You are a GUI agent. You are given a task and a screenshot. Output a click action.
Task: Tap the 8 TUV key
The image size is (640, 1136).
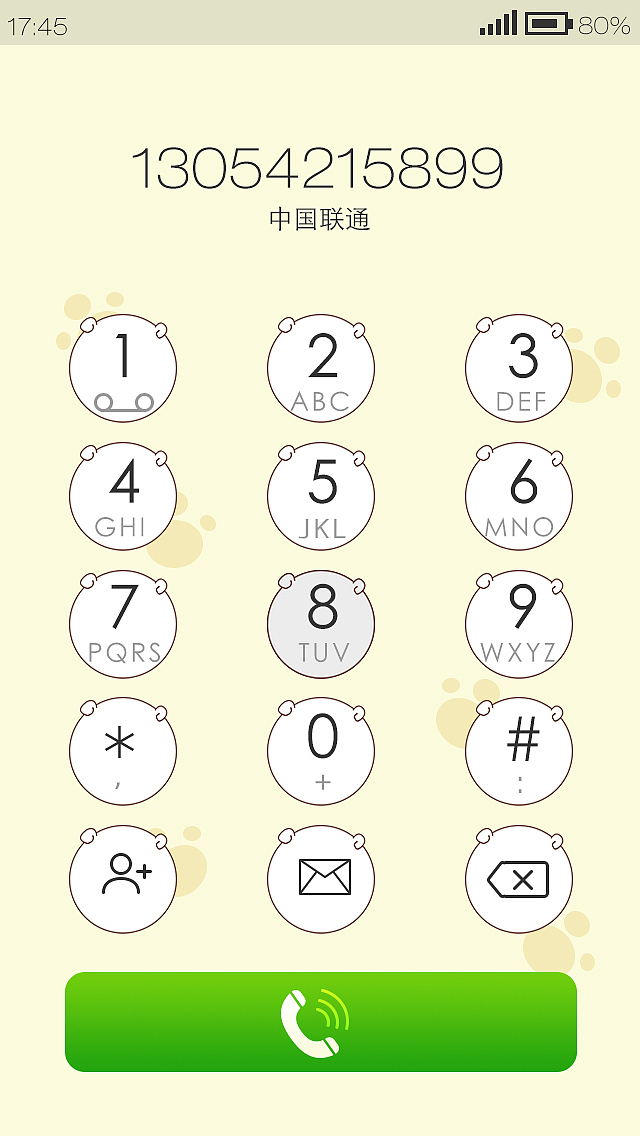[x=321, y=625]
